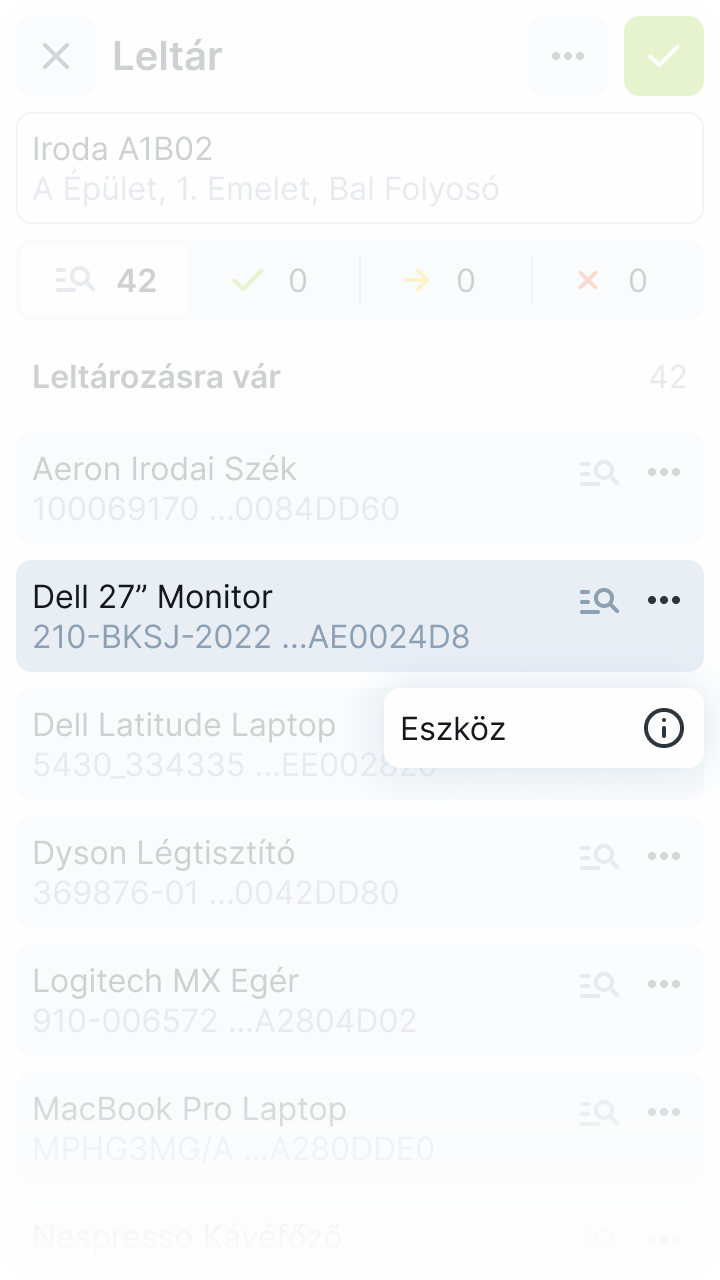Switch to the pending tab showing 42
Screen dimensions: 720x1280
(x=104, y=280)
